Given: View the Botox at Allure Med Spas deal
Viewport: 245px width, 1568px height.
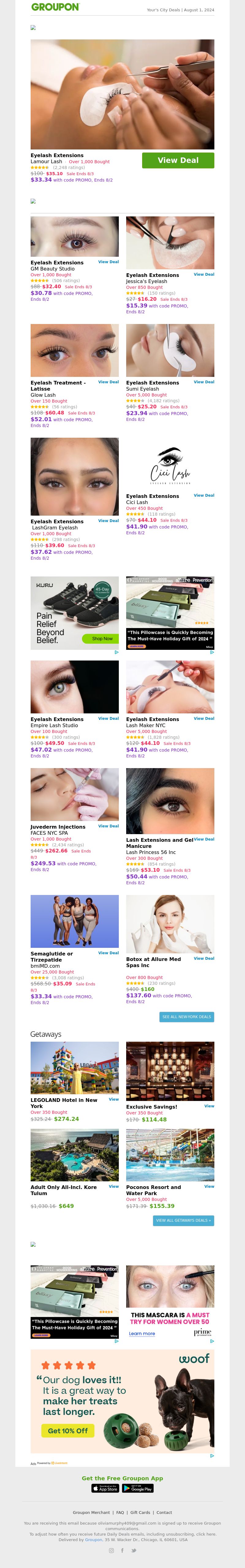Looking at the screenshot, I should coord(204,959).
